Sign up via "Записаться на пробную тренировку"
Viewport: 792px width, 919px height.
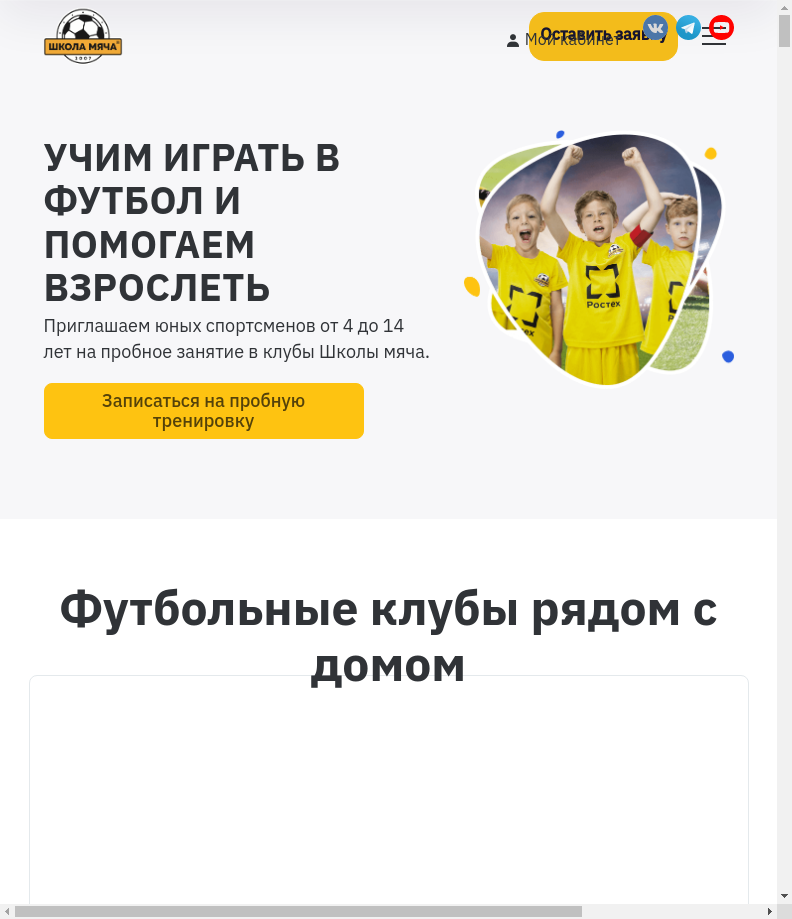(204, 411)
